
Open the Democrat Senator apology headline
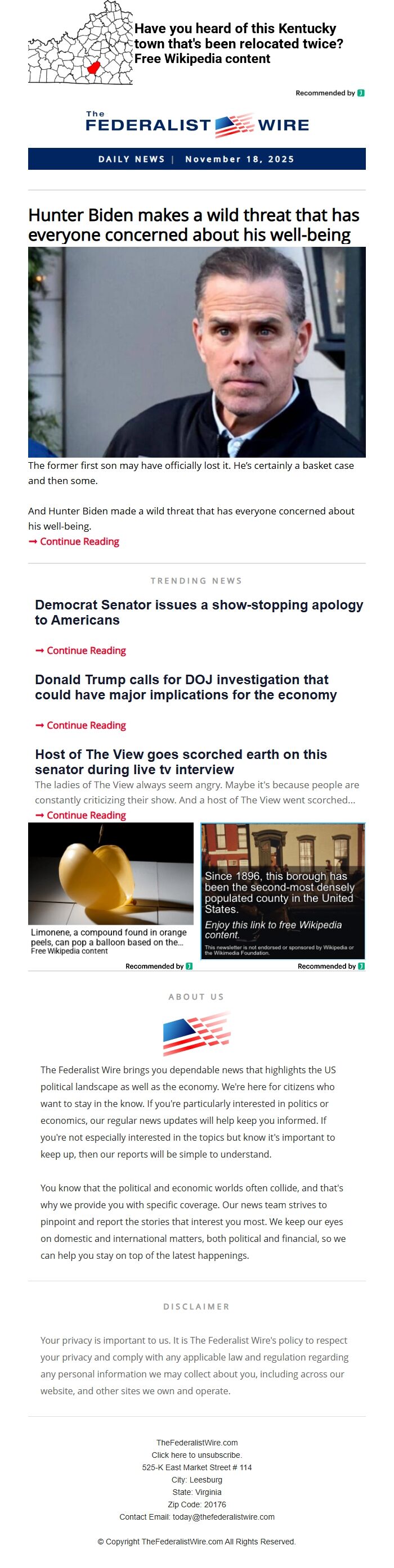[x=199, y=612]
